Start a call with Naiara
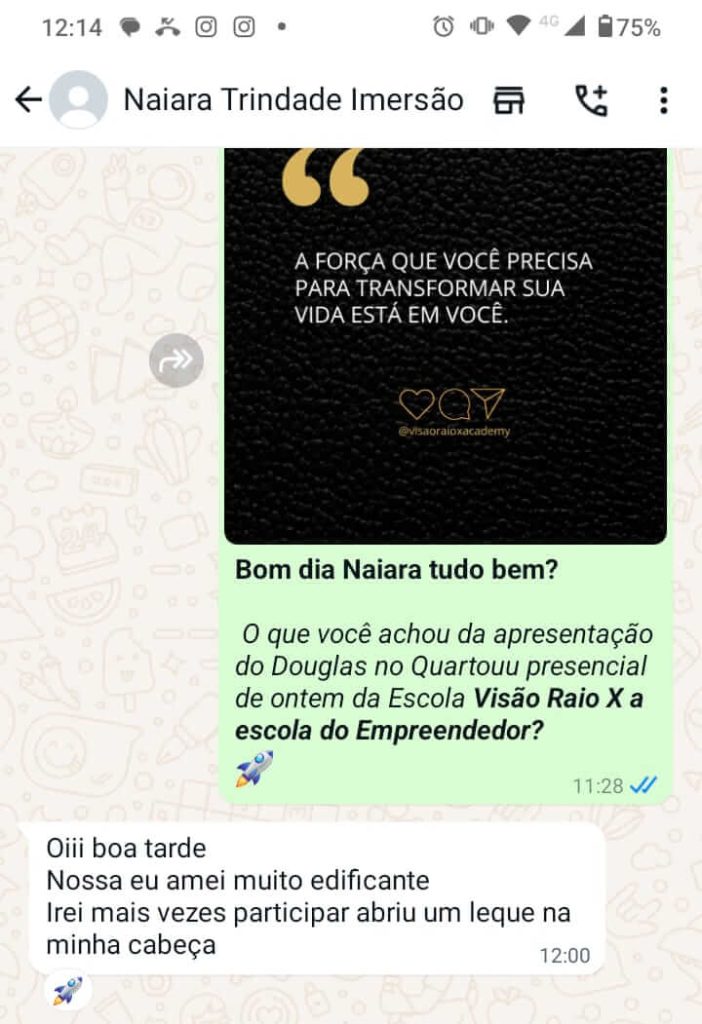702x1024 pixels. tap(590, 100)
